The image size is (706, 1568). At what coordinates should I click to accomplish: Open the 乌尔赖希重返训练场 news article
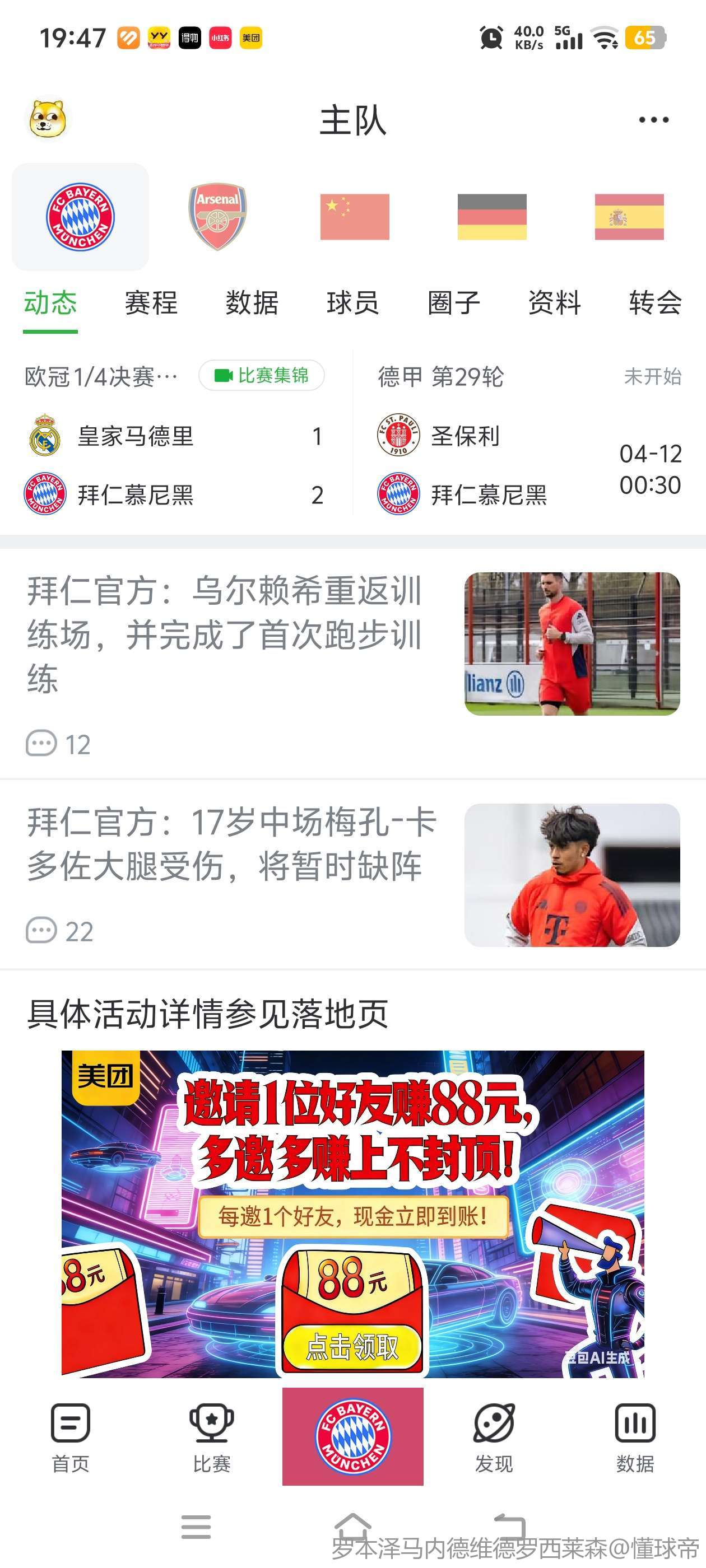[x=225, y=635]
